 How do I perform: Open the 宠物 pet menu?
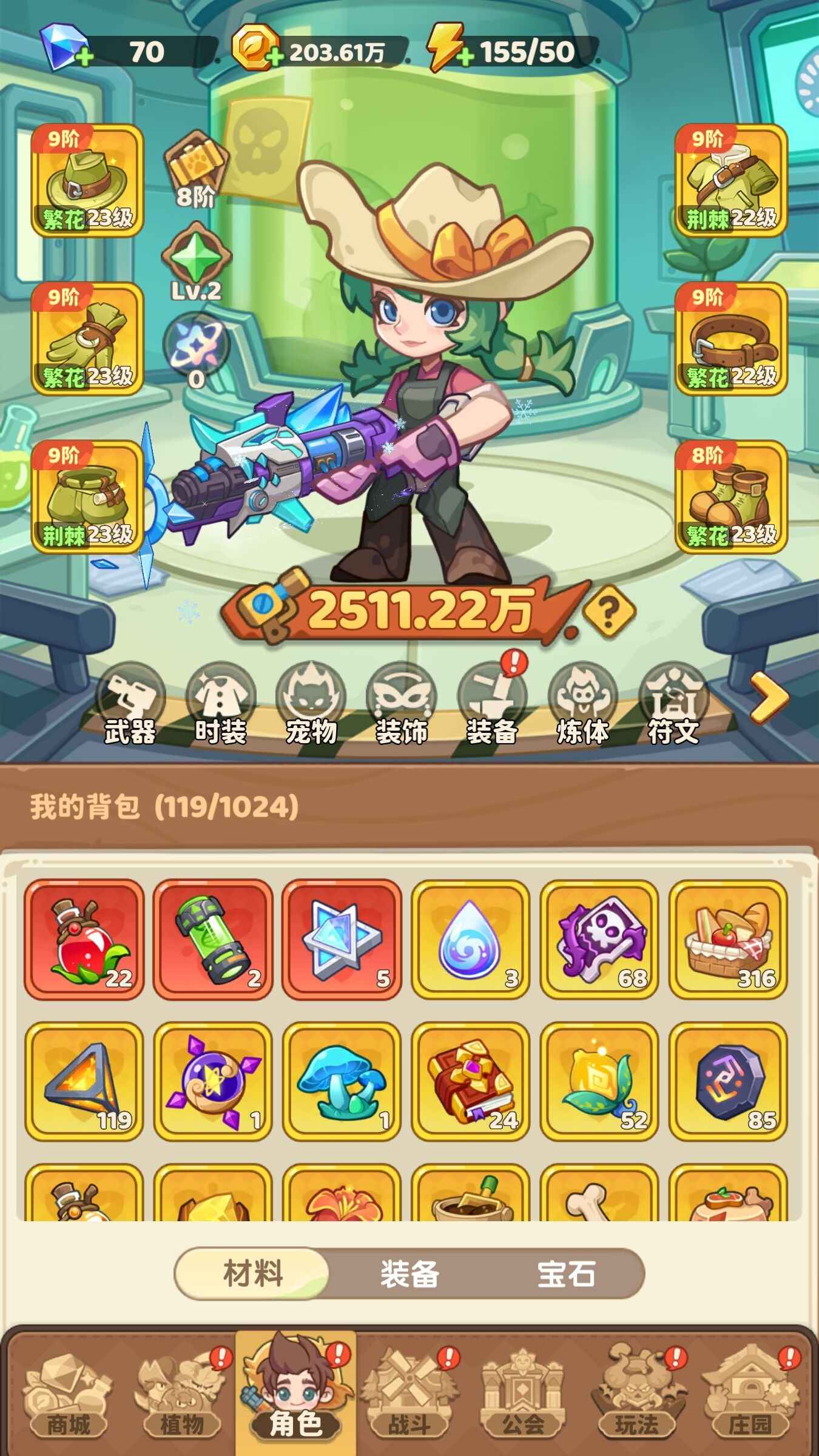click(311, 704)
